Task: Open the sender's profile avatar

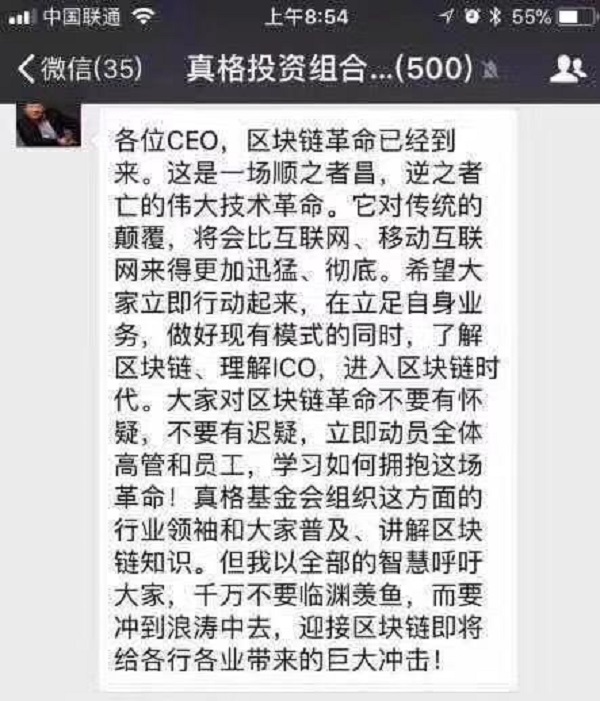Action: 47,126
